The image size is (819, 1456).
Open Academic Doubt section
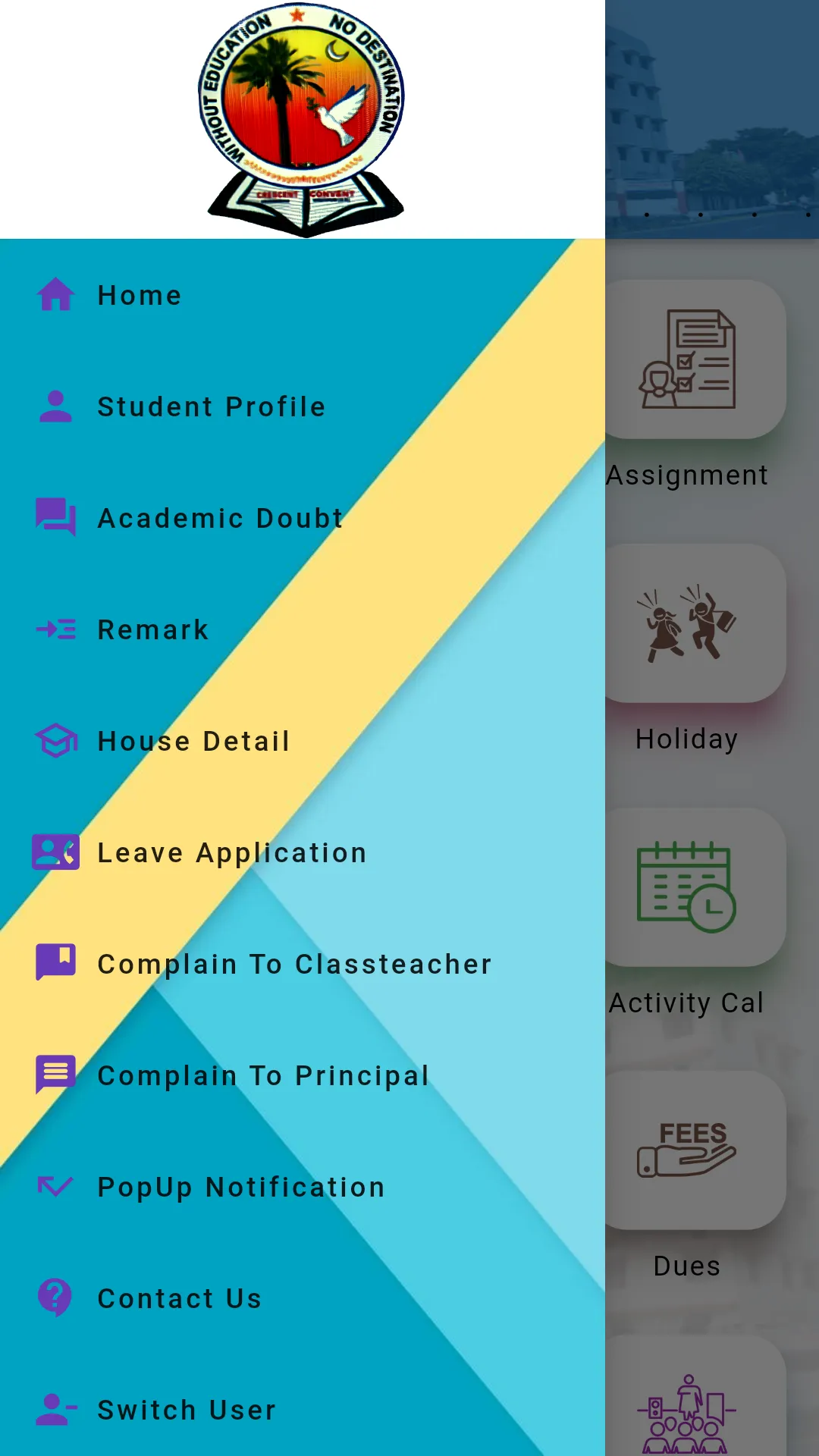(x=303, y=518)
